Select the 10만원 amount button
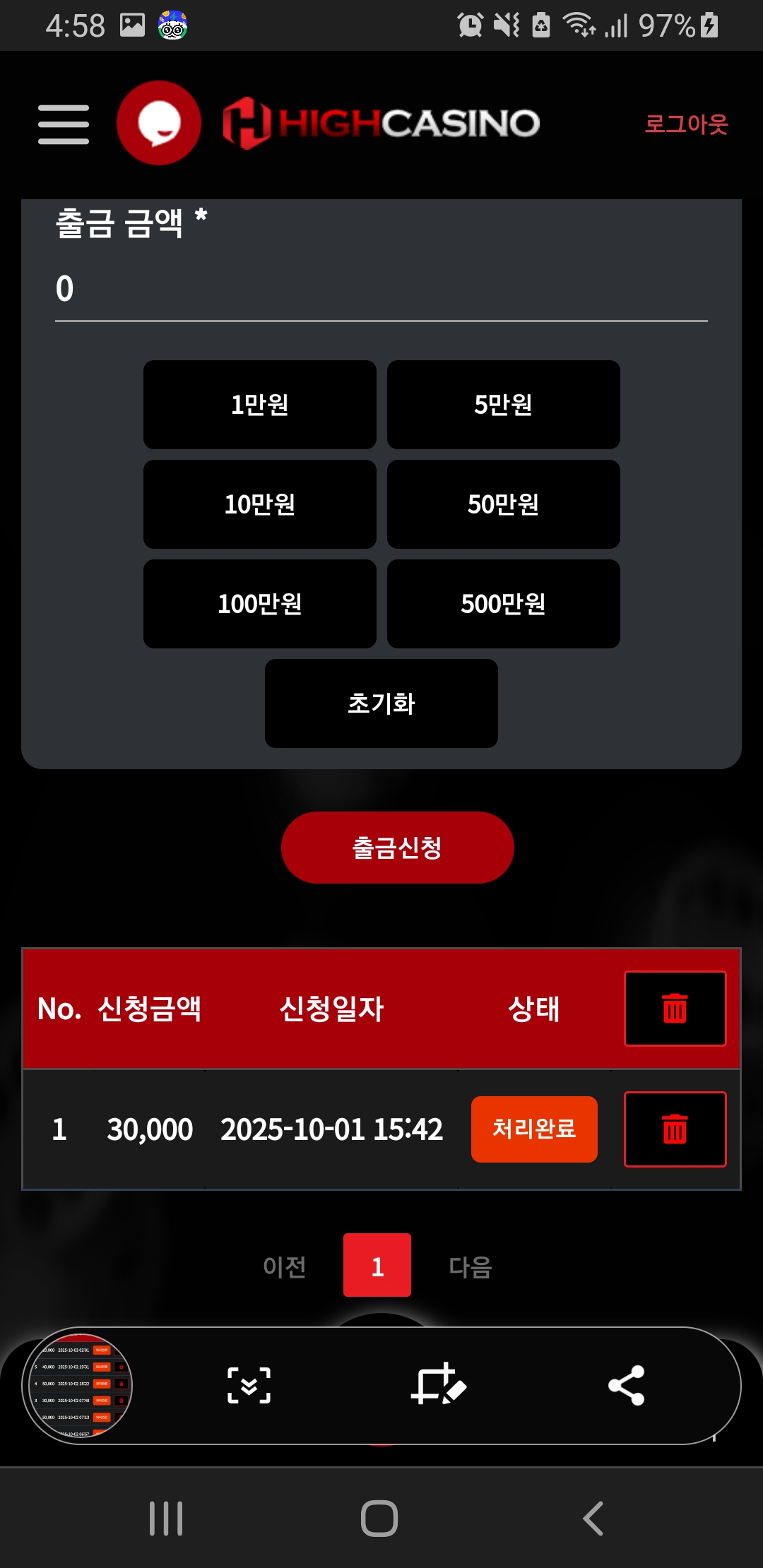The height and width of the screenshot is (1568, 763). click(x=259, y=504)
